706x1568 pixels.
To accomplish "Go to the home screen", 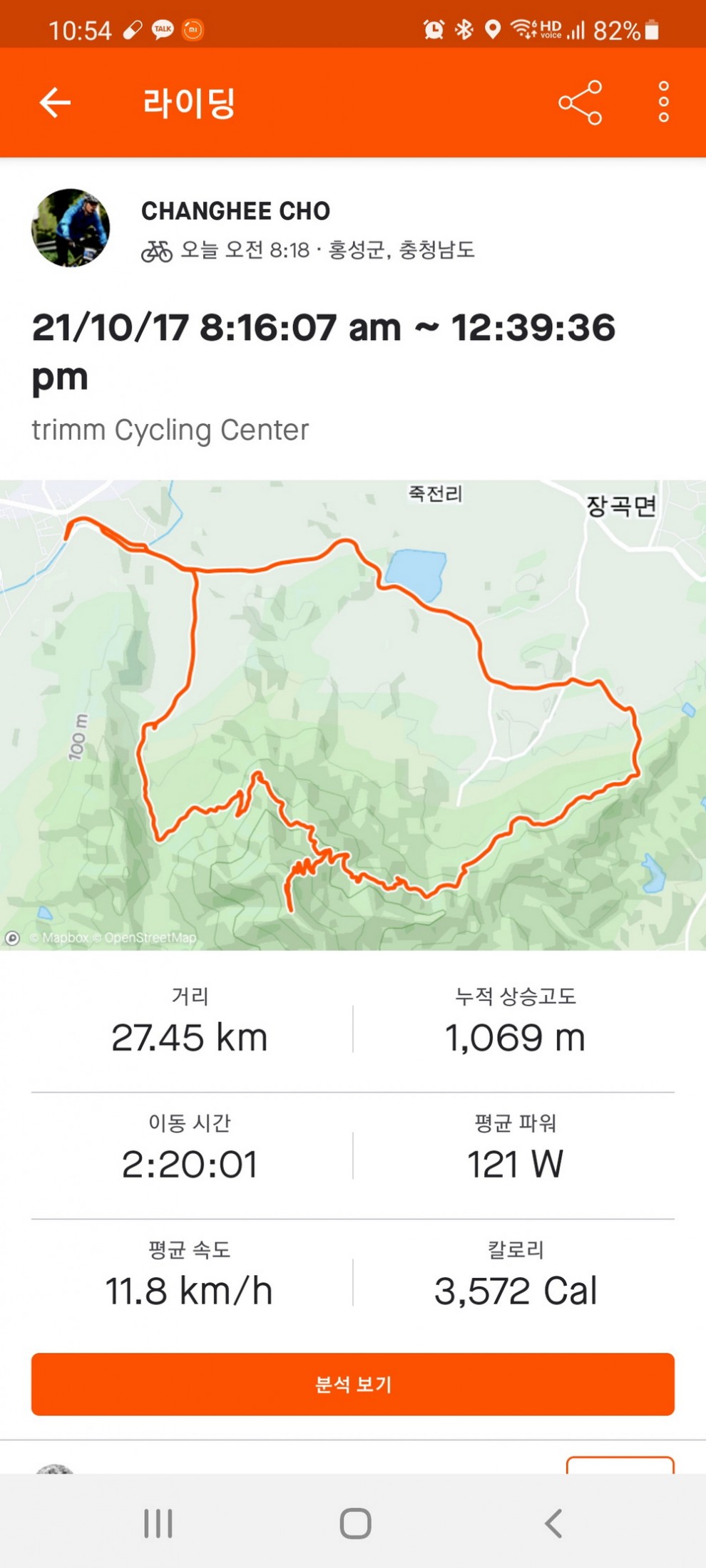I will (x=355, y=1524).
